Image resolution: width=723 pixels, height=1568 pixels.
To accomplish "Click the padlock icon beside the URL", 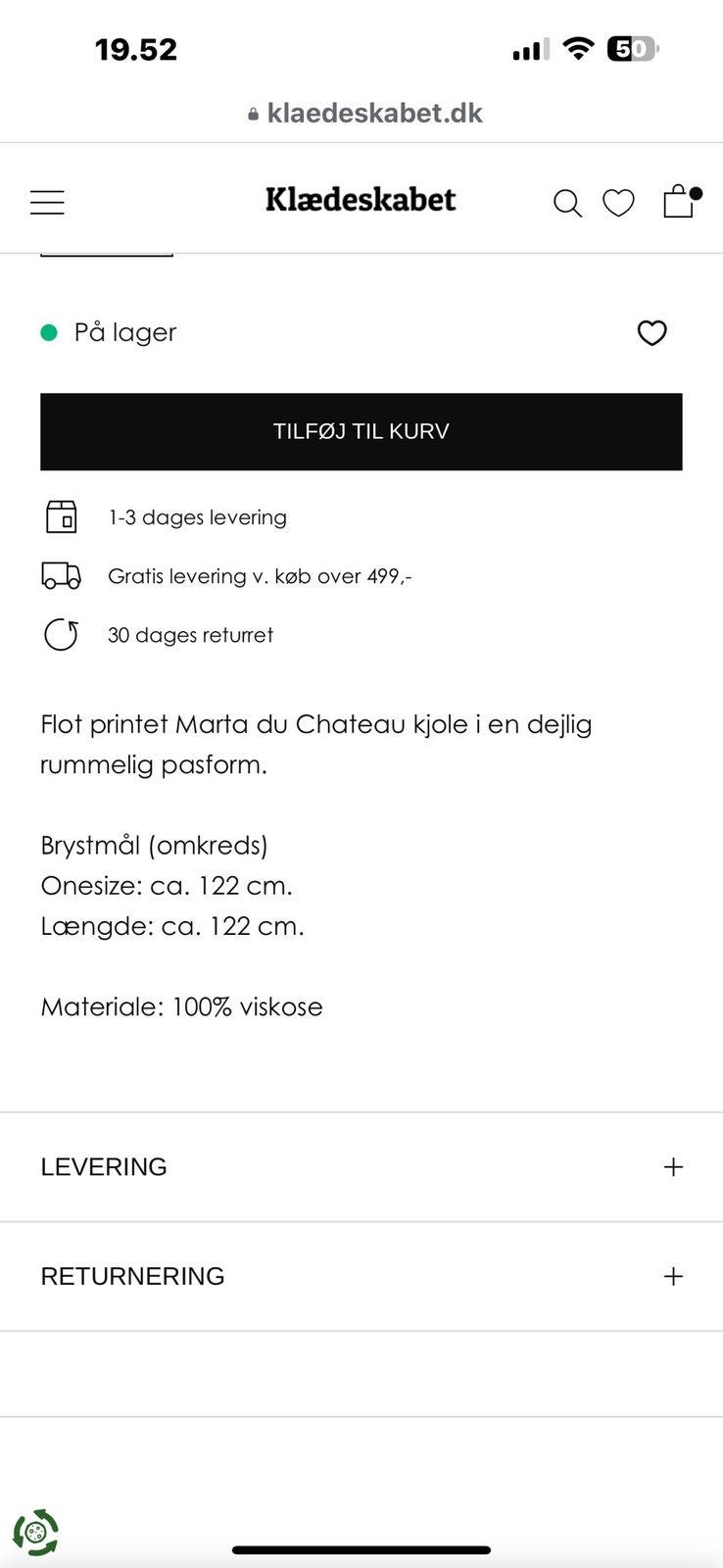I will point(252,112).
